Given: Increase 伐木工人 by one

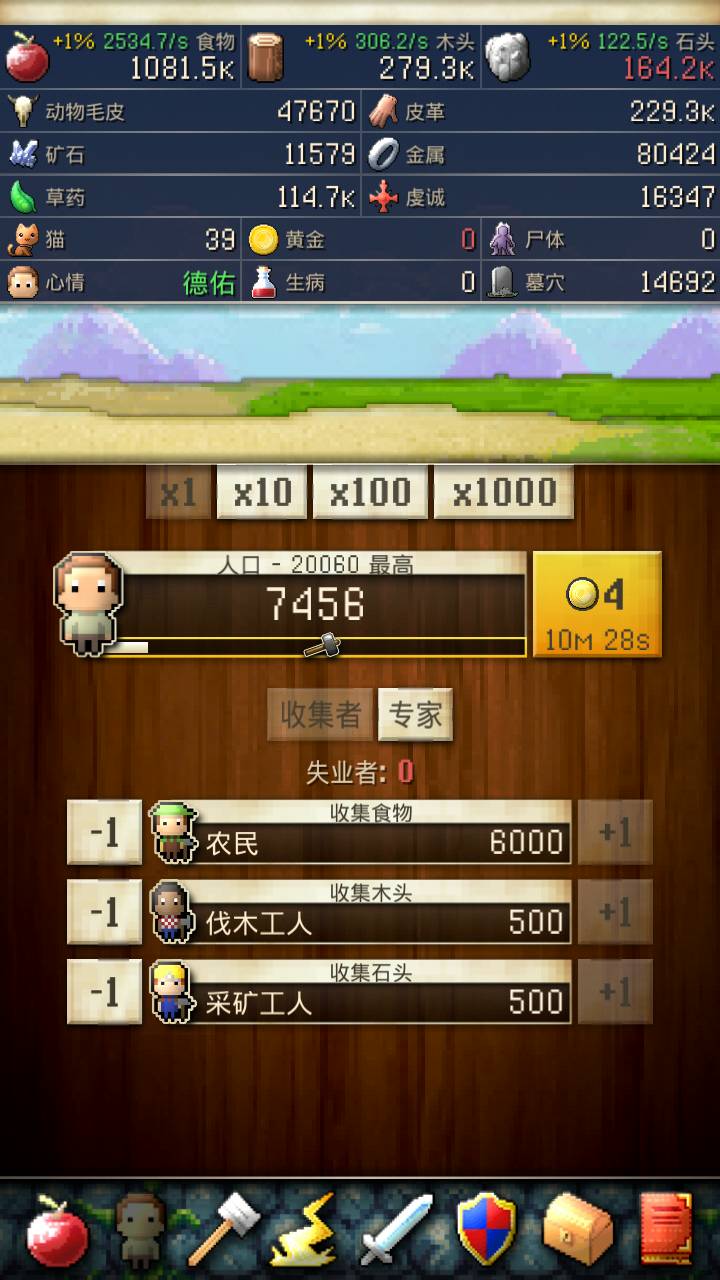Looking at the screenshot, I should point(615,912).
